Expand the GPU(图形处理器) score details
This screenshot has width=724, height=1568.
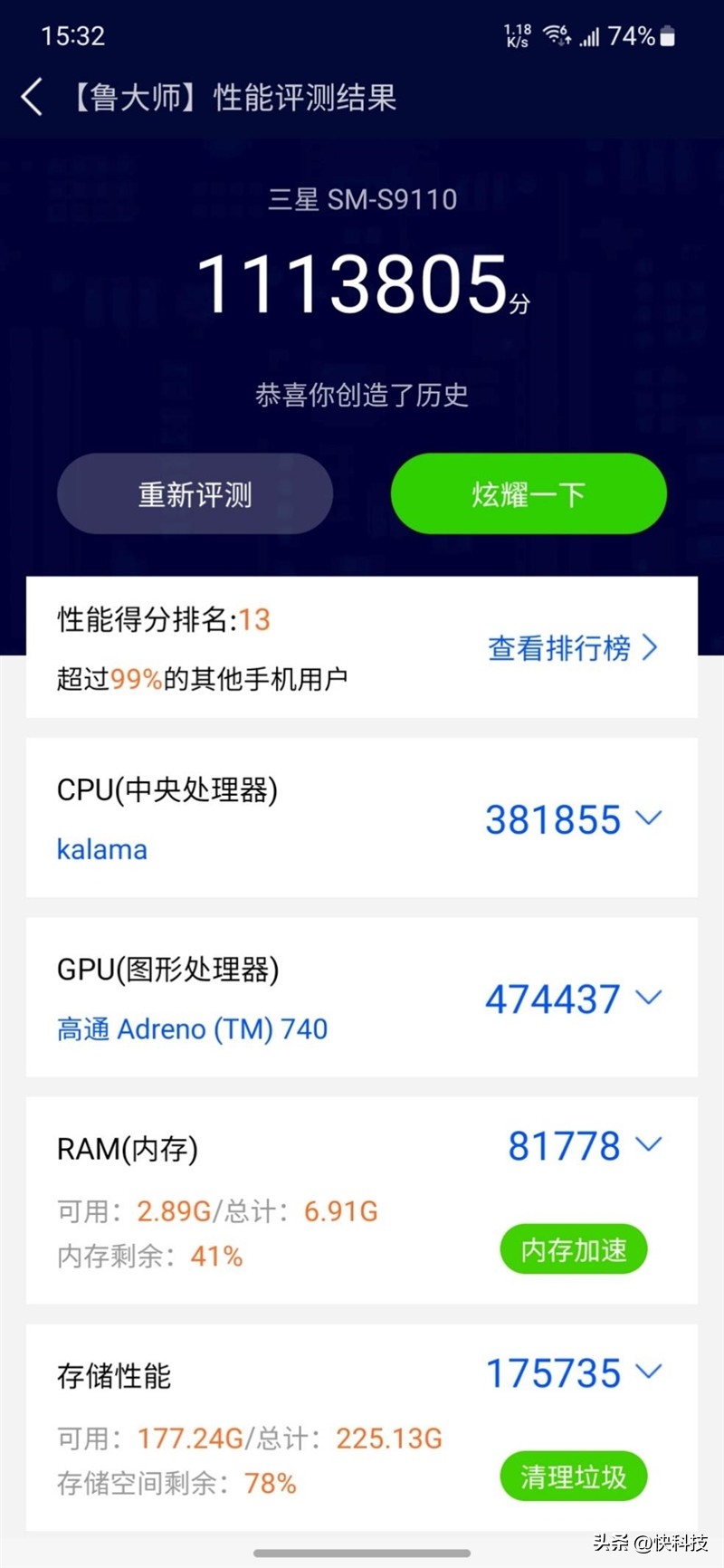coord(648,998)
